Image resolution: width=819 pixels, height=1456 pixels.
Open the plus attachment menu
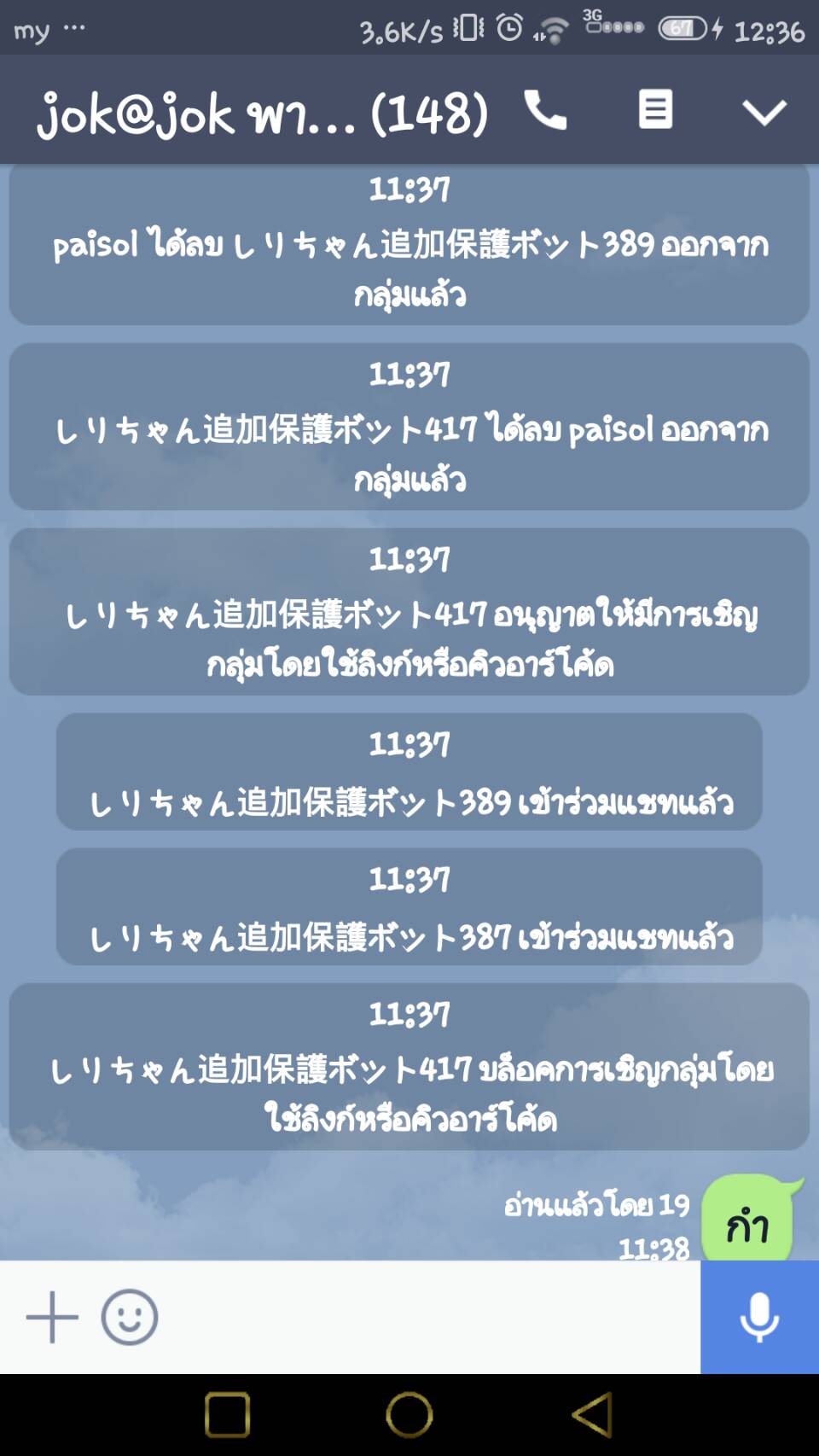pyautogui.click(x=52, y=1317)
